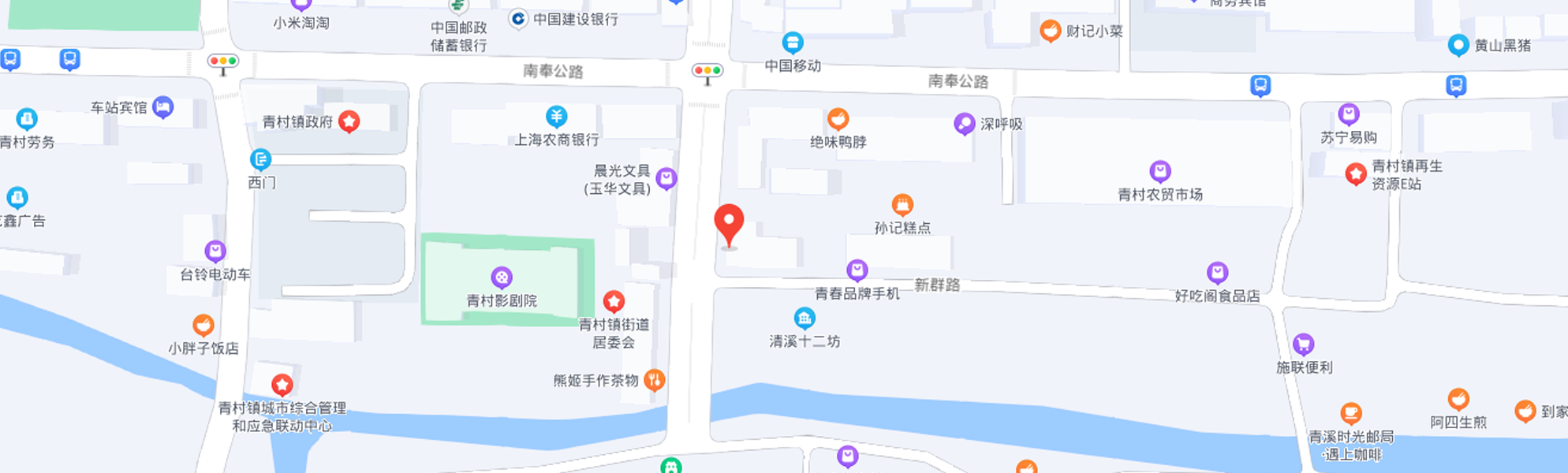Select the 绝味鸭脖 food marker
This screenshot has width=1568, height=473.
point(838,119)
